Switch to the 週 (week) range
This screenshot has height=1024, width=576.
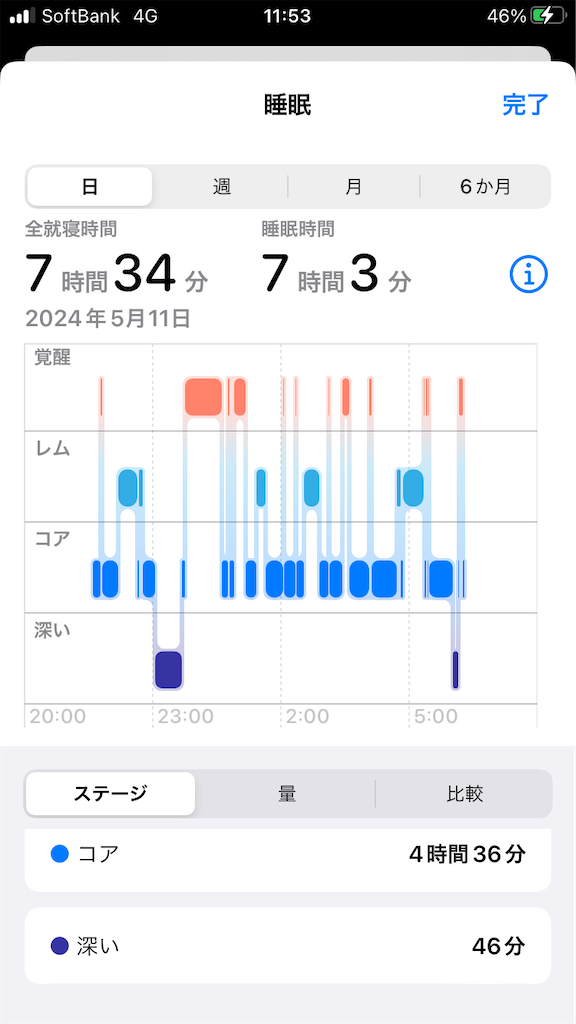pos(221,187)
